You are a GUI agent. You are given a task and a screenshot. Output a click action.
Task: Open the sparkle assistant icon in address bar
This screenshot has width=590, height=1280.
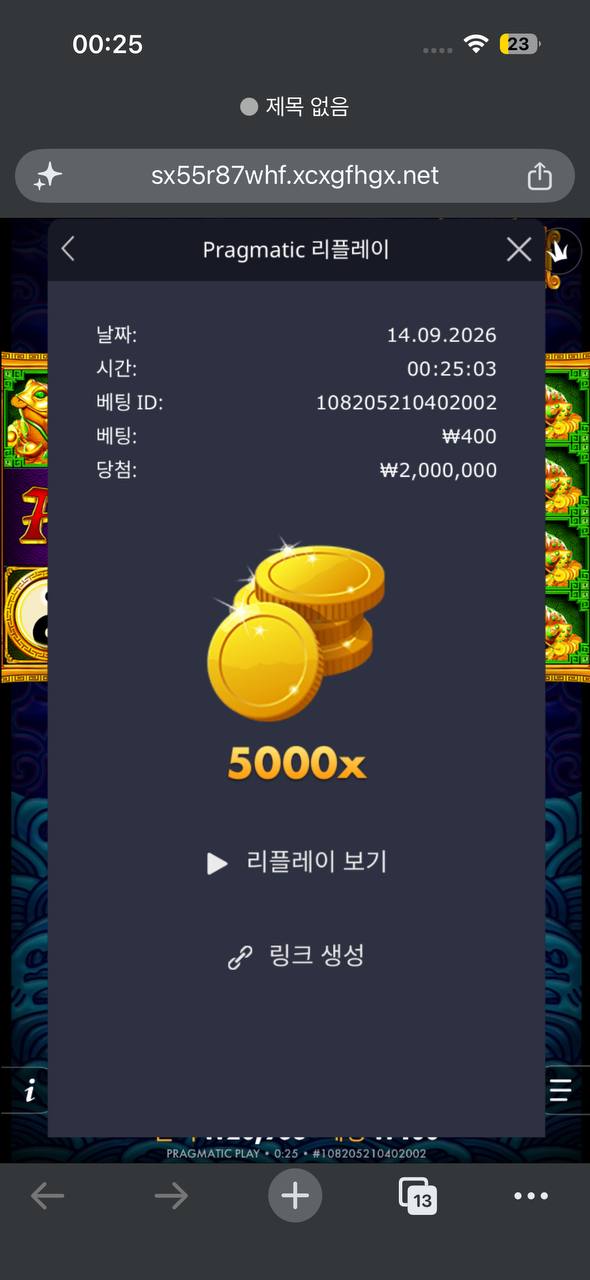(48, 177)
